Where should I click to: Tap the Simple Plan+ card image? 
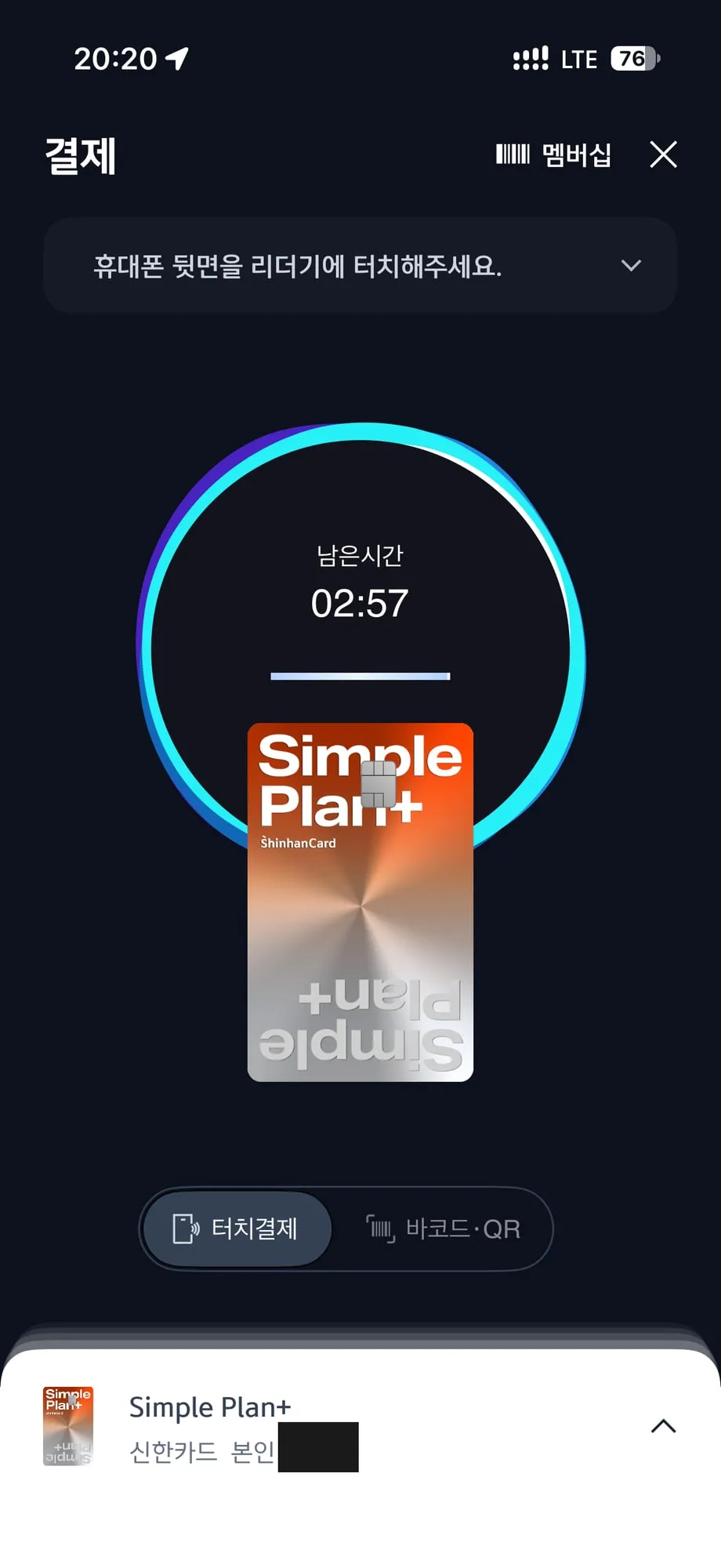point(360,902)
